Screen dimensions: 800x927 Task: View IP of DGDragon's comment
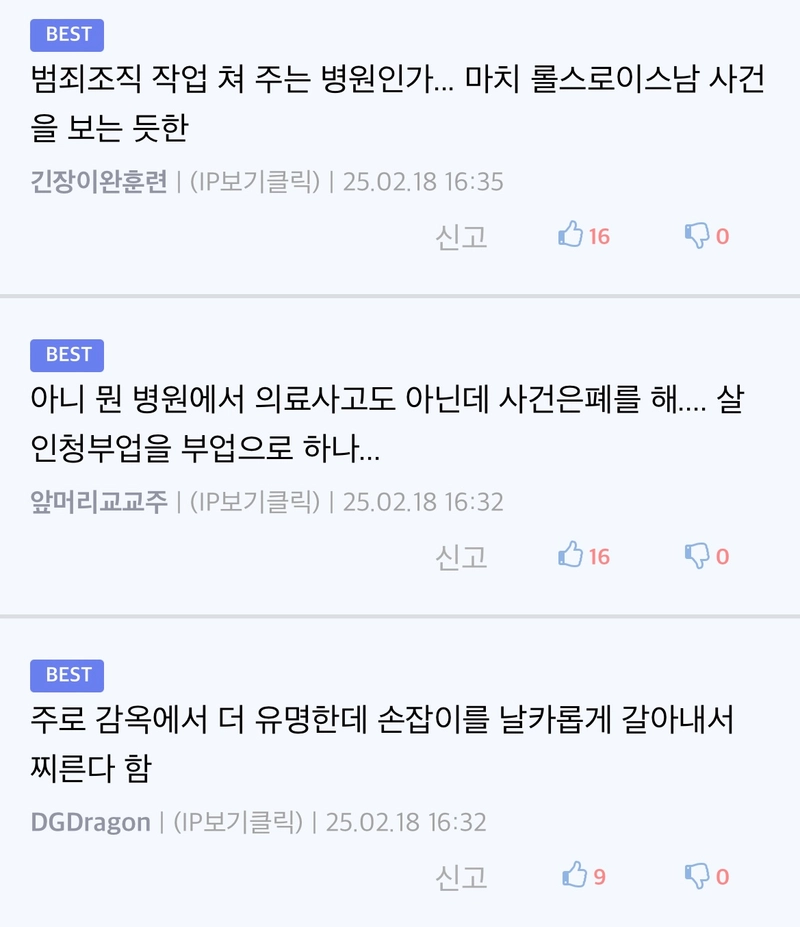coord(238,822)
